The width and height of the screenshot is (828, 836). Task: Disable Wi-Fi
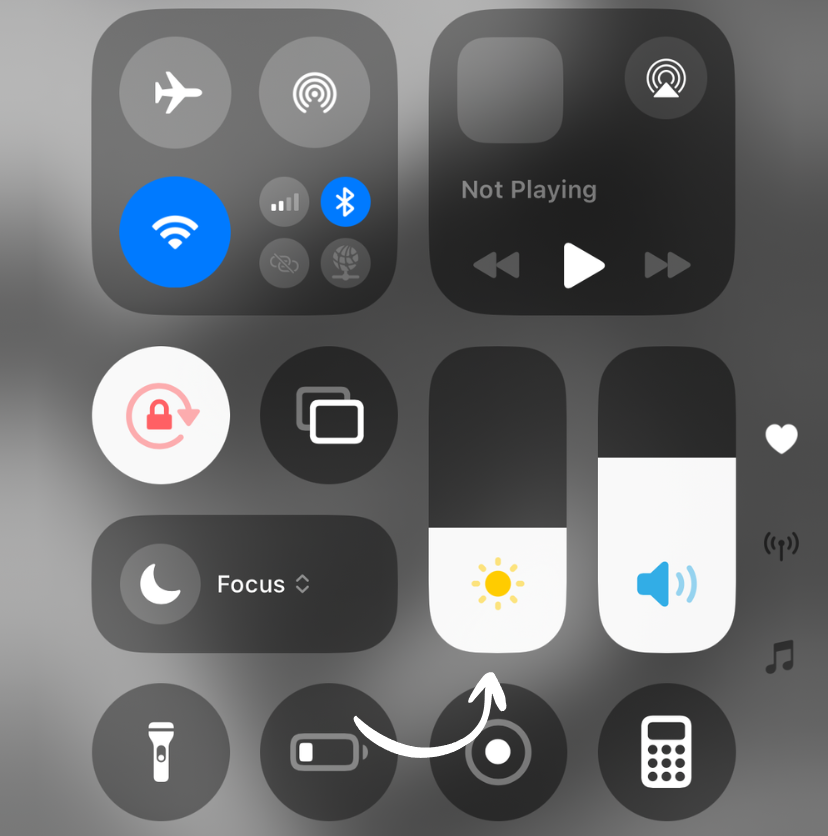175,231
